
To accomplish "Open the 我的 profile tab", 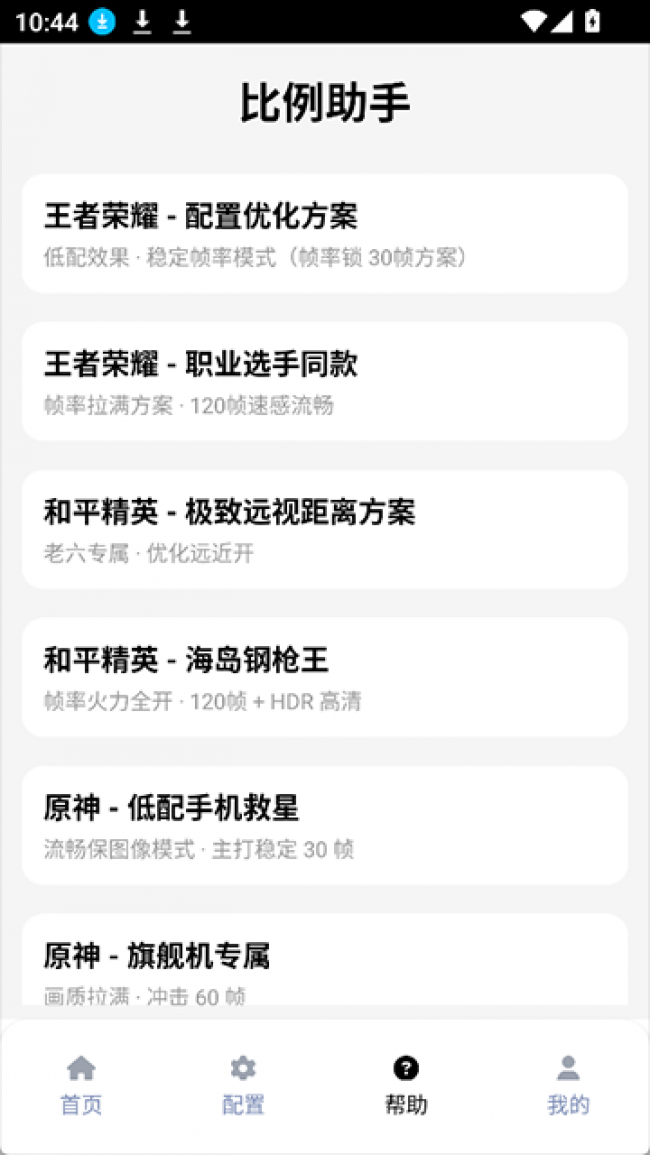I will click(568, 1085).
